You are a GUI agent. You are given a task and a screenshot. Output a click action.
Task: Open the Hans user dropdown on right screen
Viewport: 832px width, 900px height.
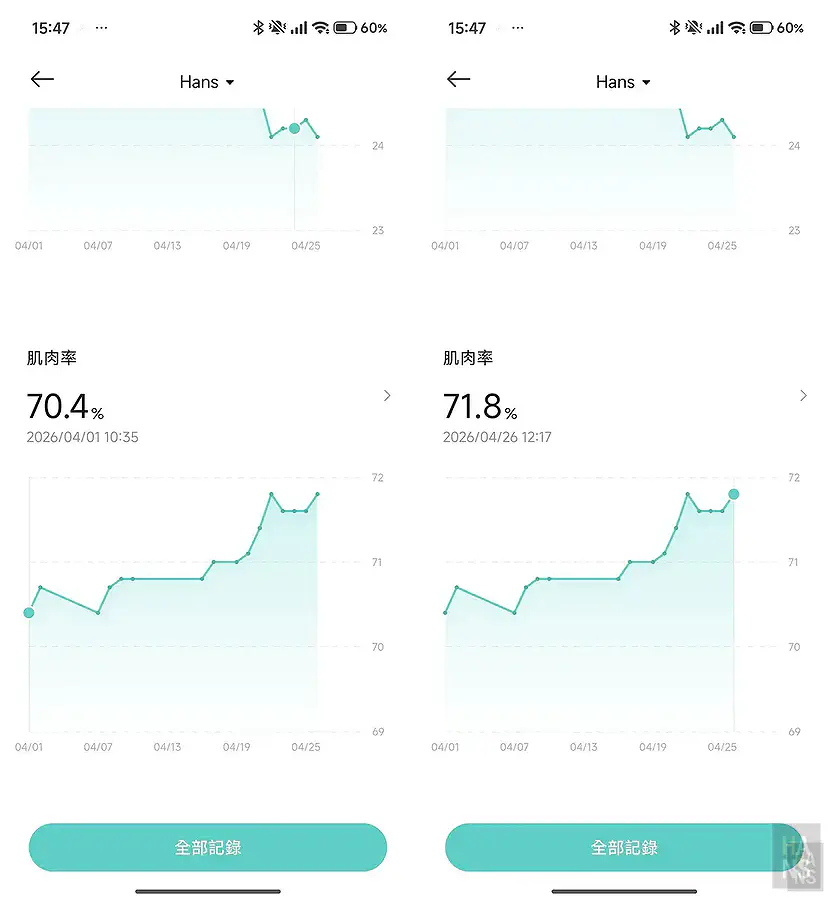coord(623,82)
